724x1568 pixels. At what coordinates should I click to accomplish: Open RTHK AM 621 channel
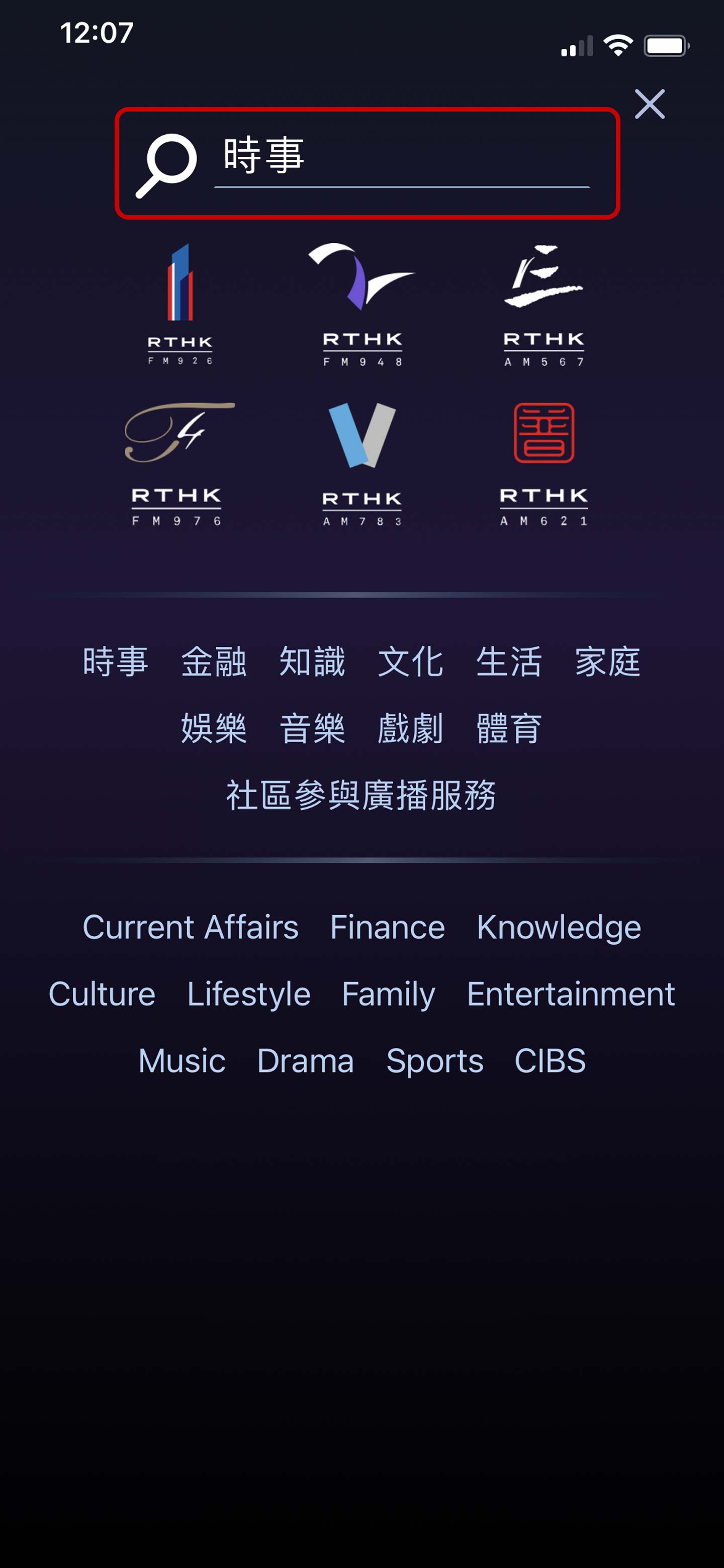(x=544, y=462)
